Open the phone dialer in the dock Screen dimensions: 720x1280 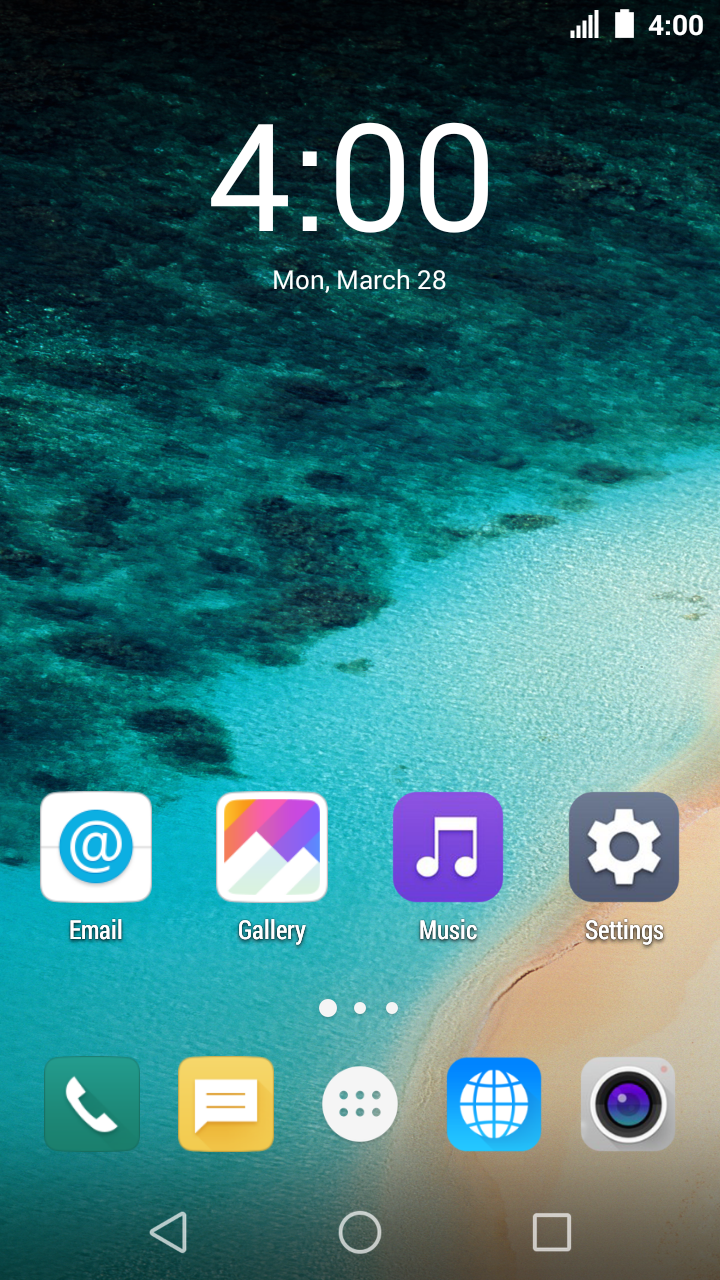92,1104
